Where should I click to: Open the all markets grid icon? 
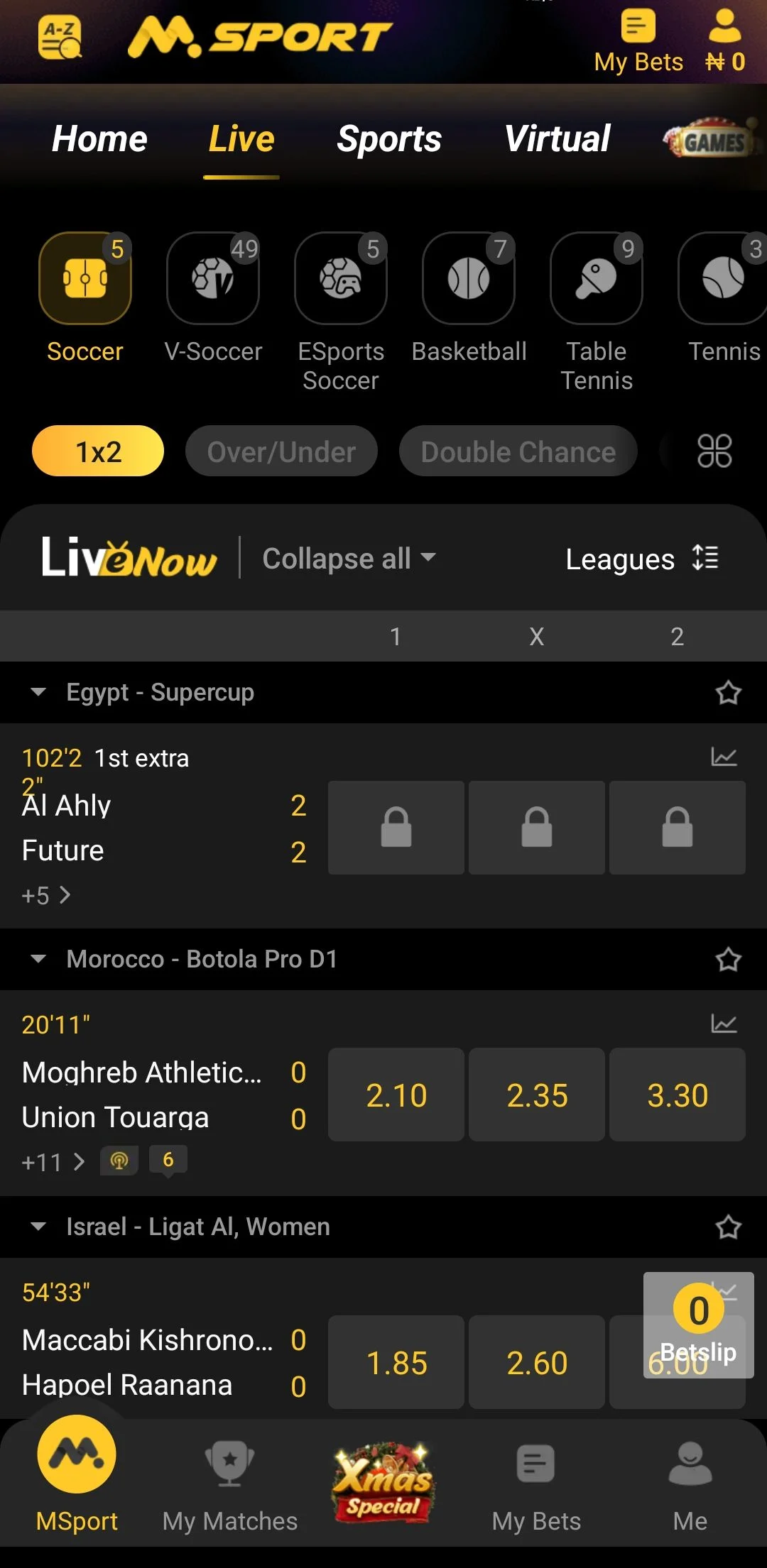click(x=714, y=451)
